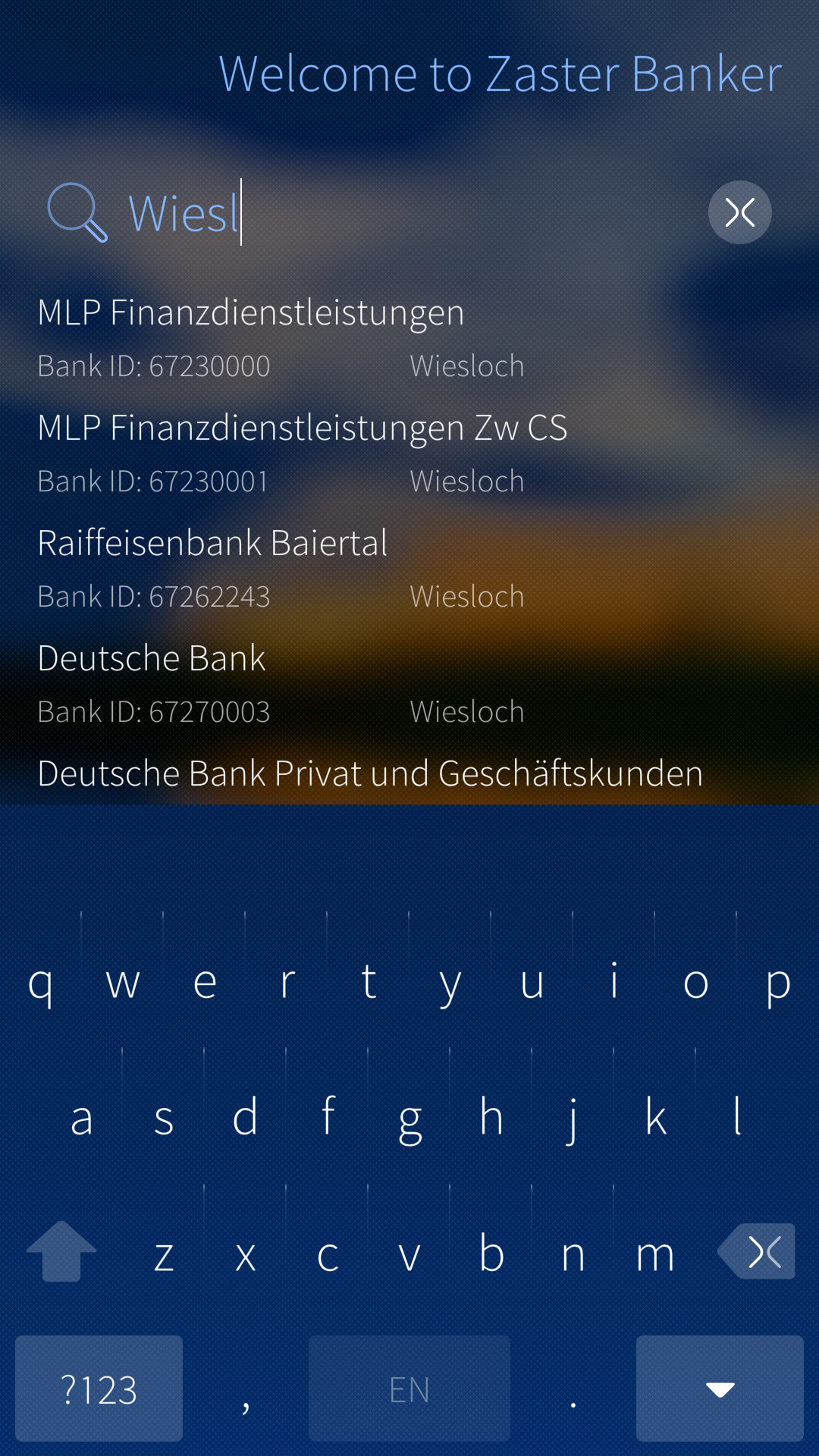Switch to the ?123 symbols keyboard
Screen dimensions: 819x1456
[99, 1389]
